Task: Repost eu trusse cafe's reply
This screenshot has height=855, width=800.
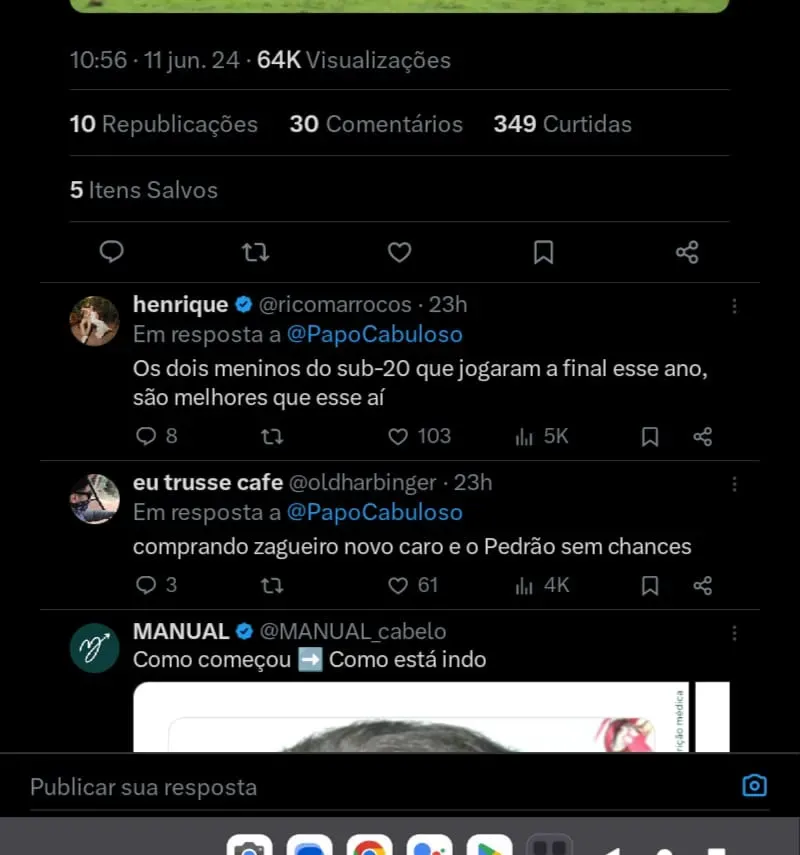Action: pos(271,585)
